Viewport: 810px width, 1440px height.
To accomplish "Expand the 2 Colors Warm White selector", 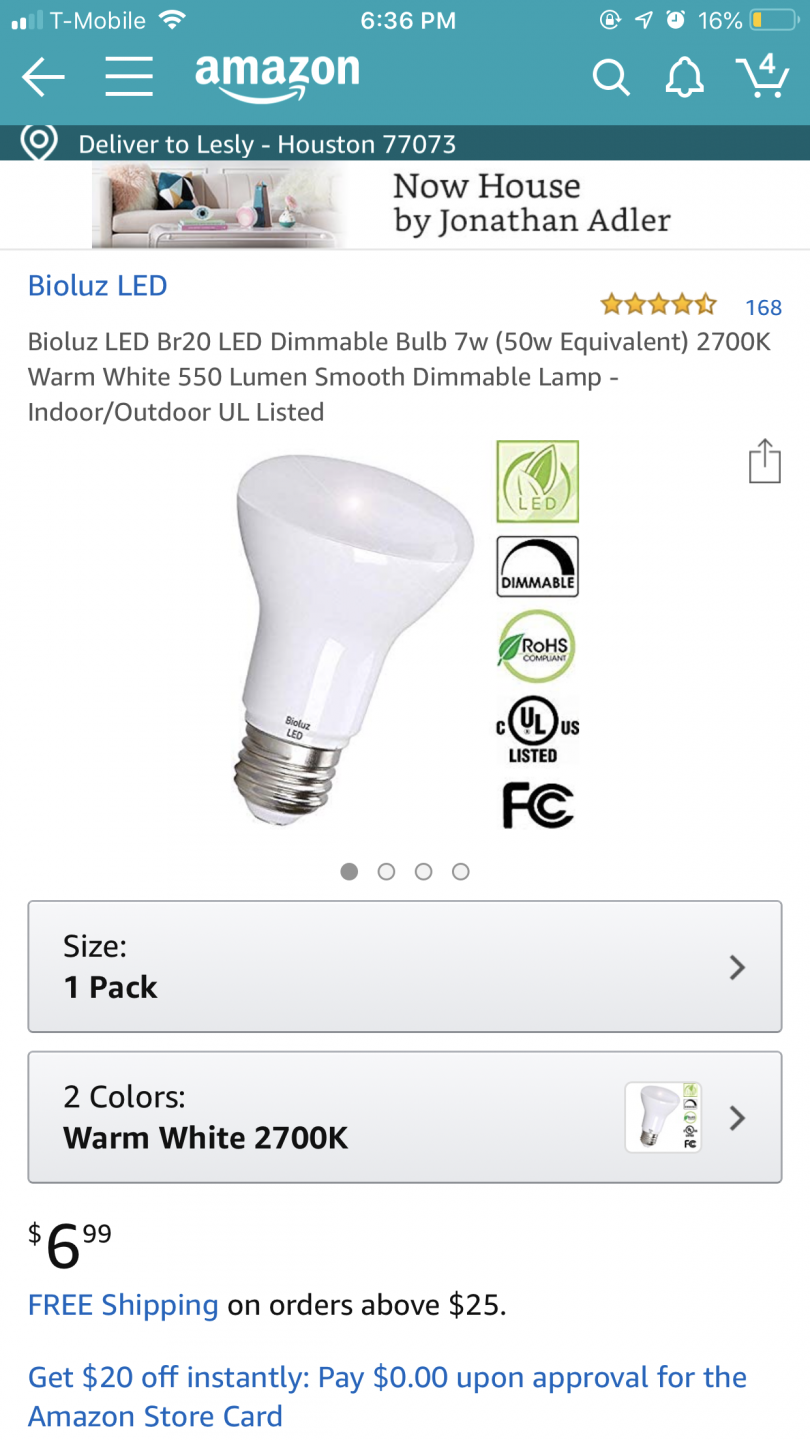I will (x=404, y=1117).
